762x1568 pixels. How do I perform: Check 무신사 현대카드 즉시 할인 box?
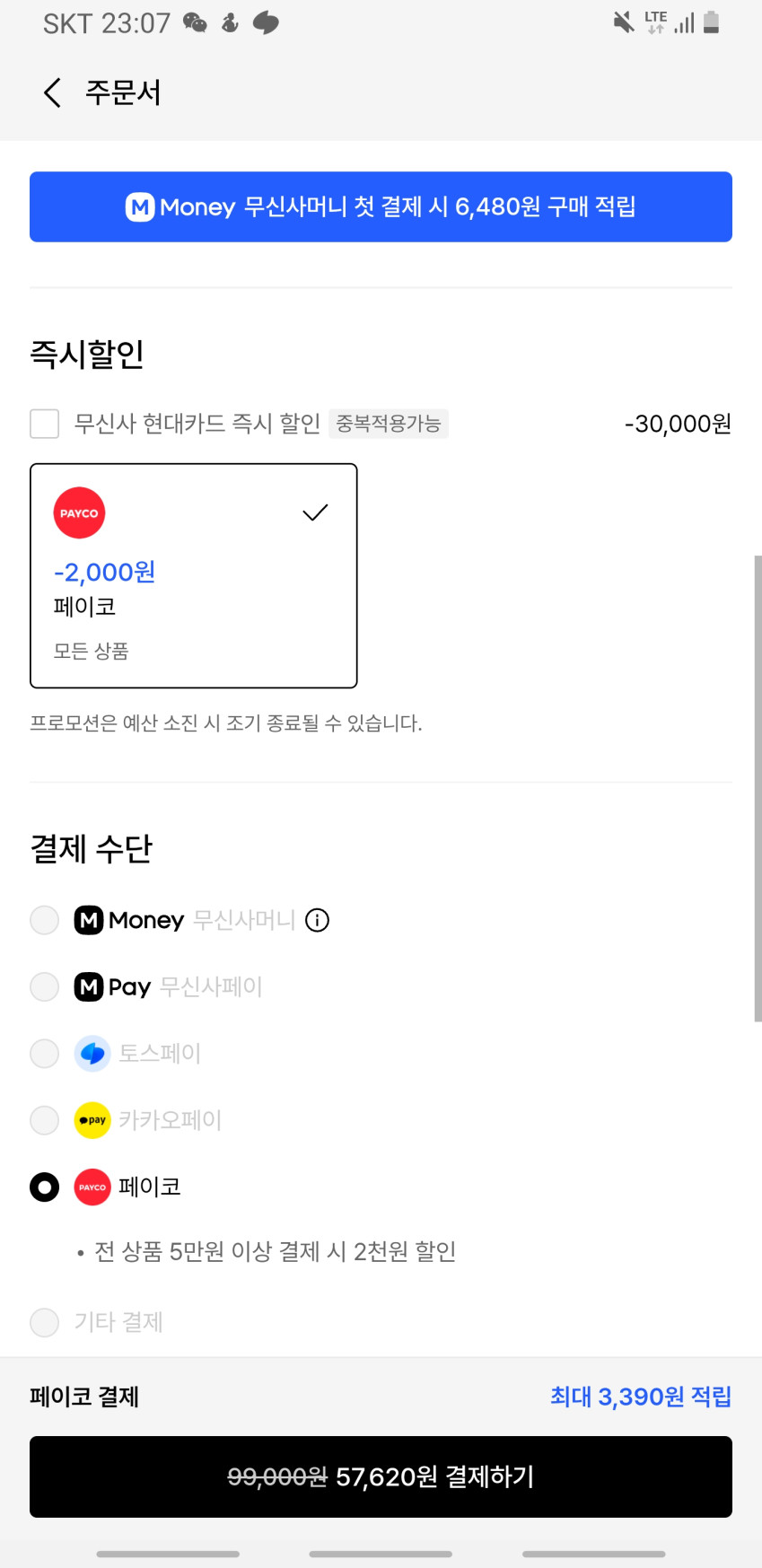pos(45,424)
